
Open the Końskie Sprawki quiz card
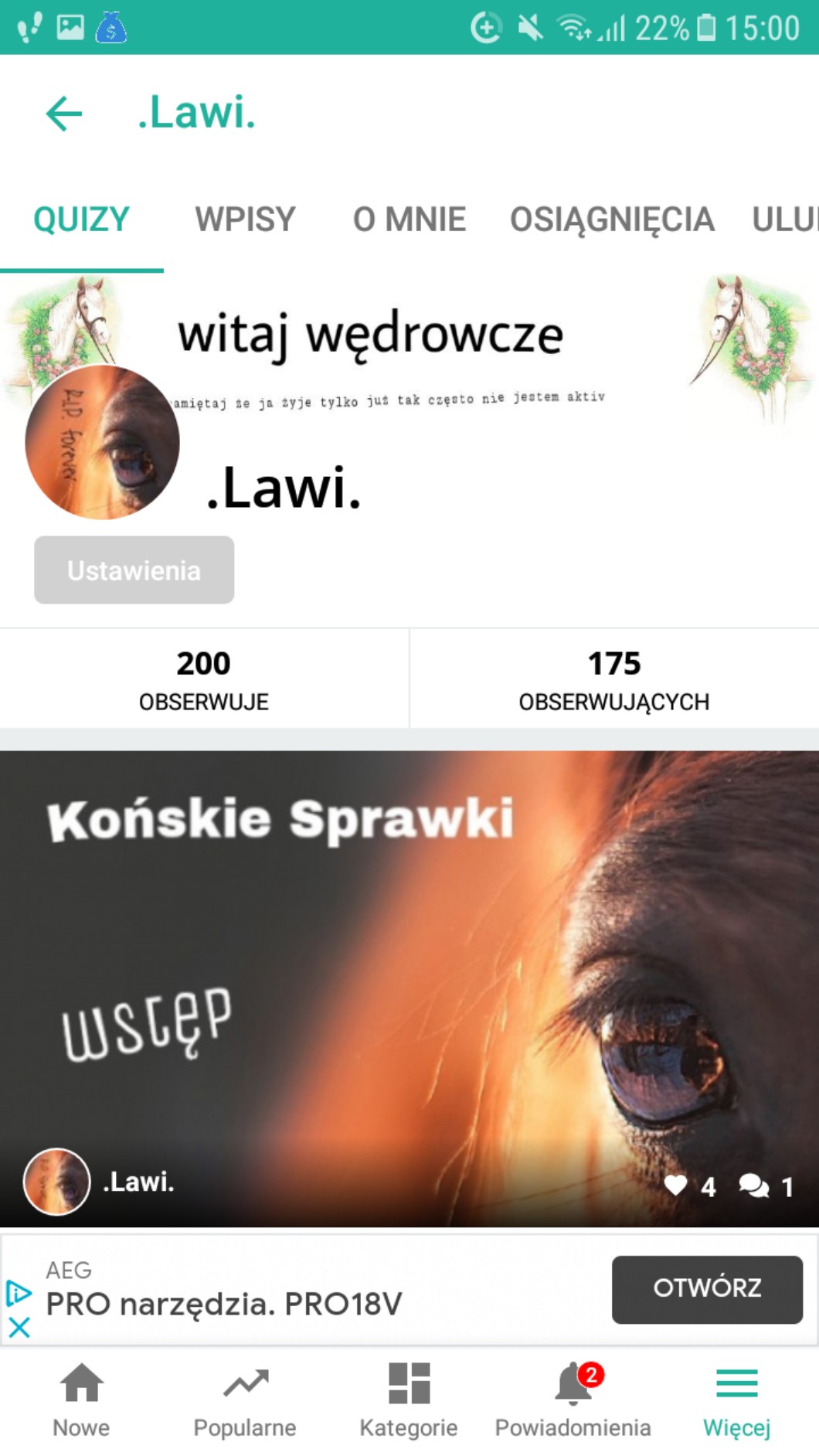(x=409, y=966)
